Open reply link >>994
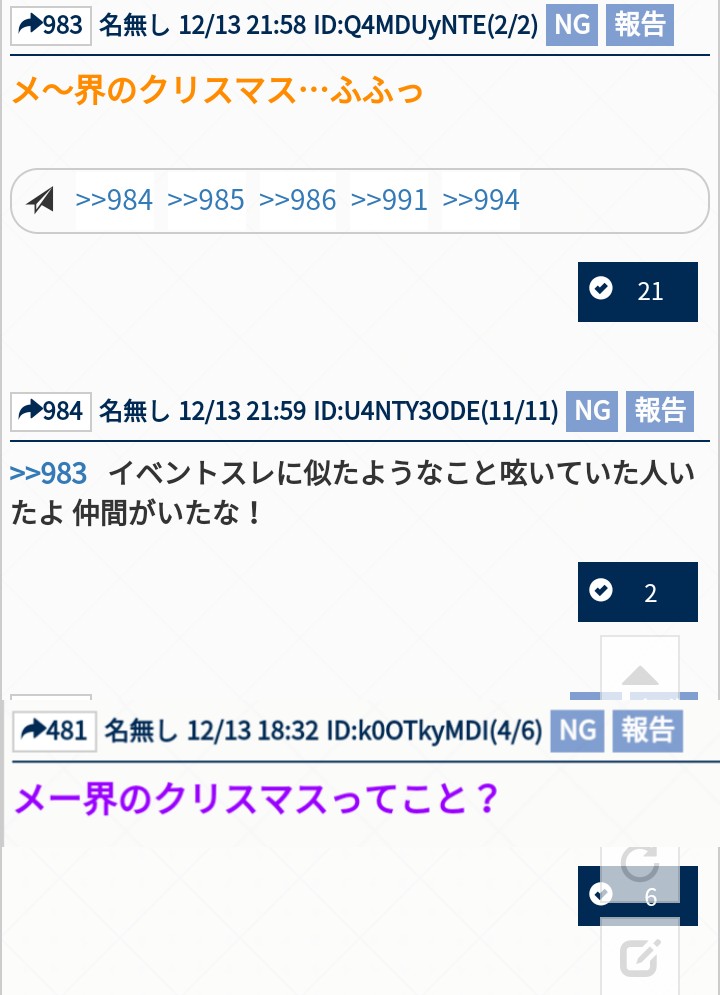This screenshot has height=995, width=720. (x=481, y=200)
